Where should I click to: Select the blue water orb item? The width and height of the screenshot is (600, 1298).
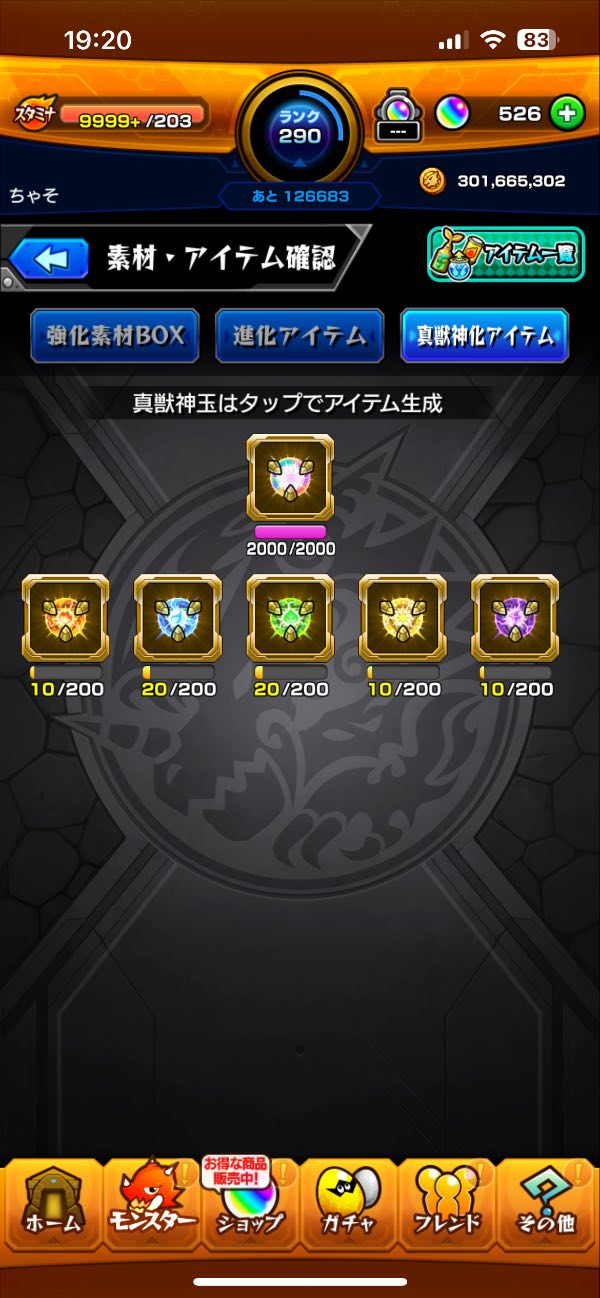point(178,617)
